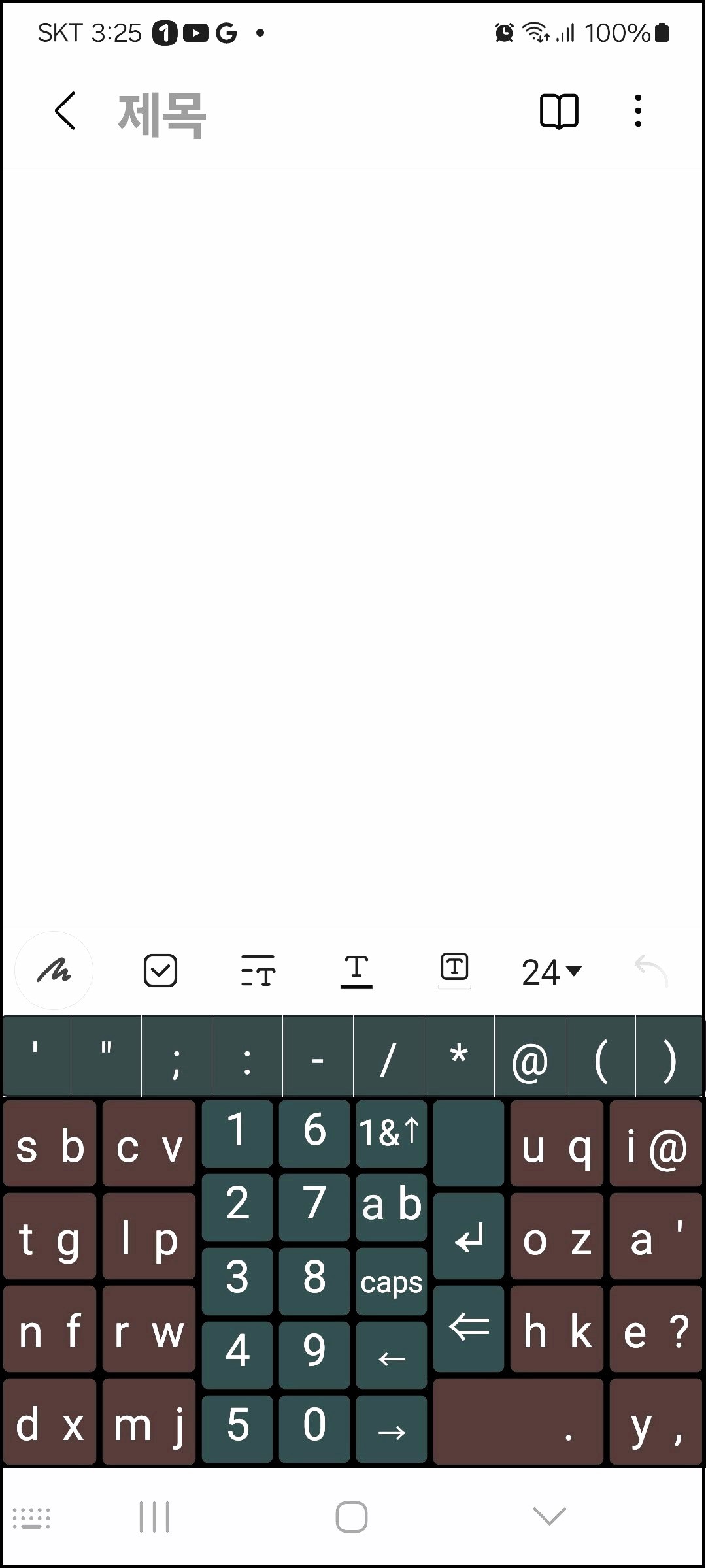Tap the @ key in the symbol row
The height and width of the screenshot is (1568, 706).
point(529,1056)
